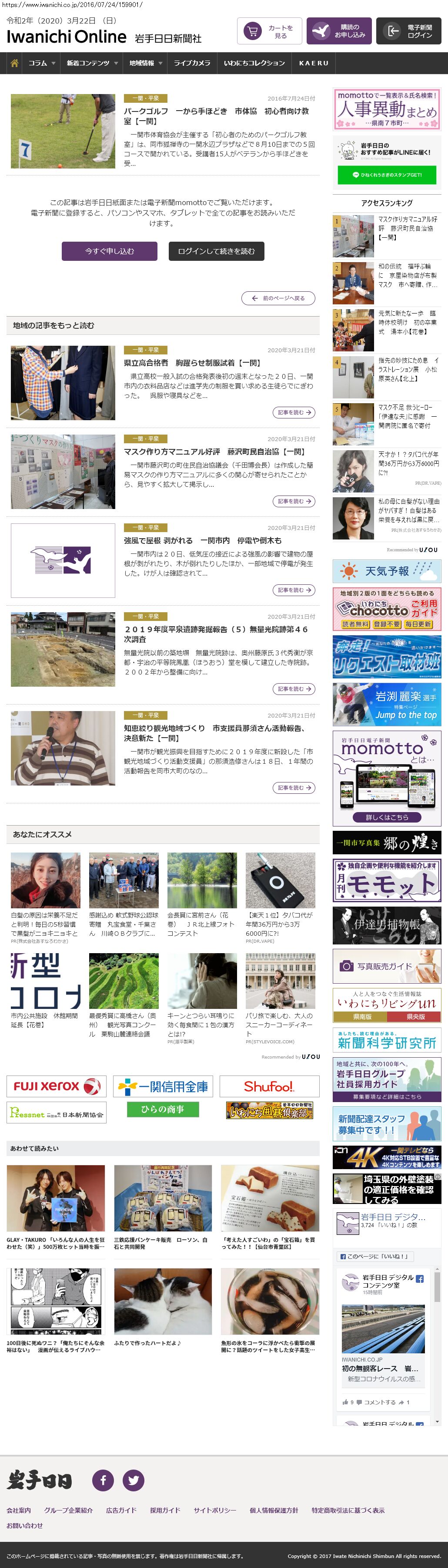Tap 購読のお申し込み subscription button

(338, 31)
